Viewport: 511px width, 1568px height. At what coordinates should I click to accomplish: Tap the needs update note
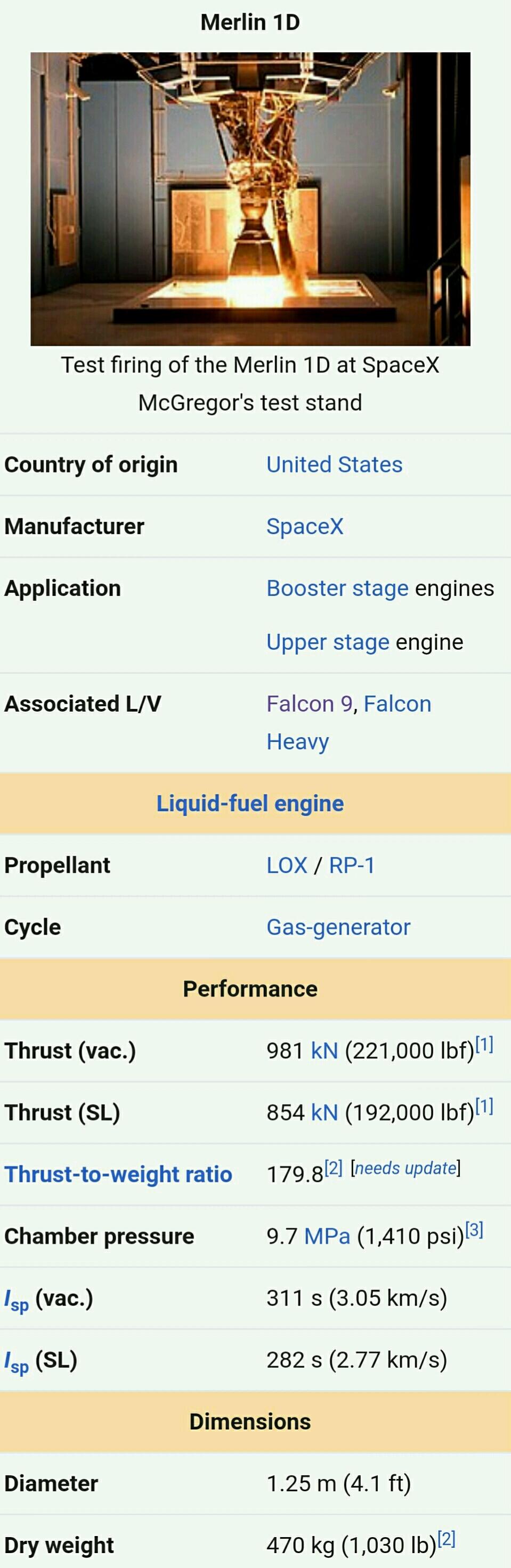(x=405, y=1168)
